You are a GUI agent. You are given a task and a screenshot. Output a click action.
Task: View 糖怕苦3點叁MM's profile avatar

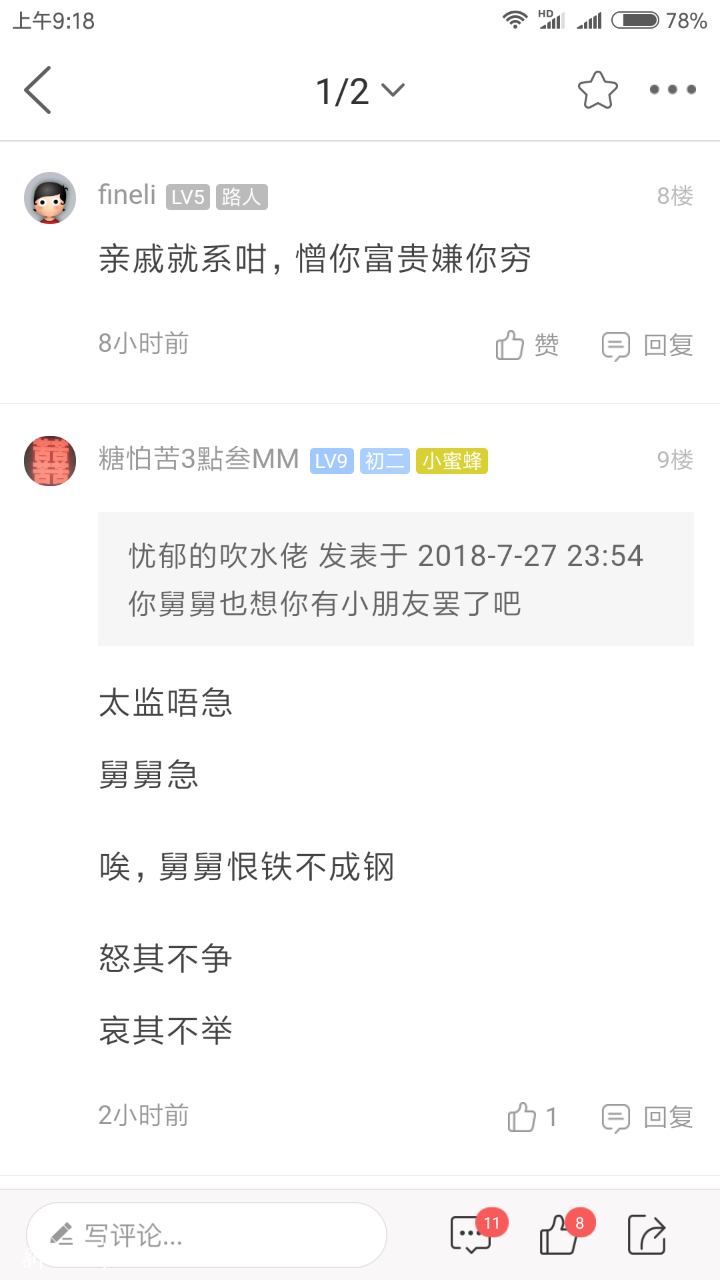coord(50,461)
